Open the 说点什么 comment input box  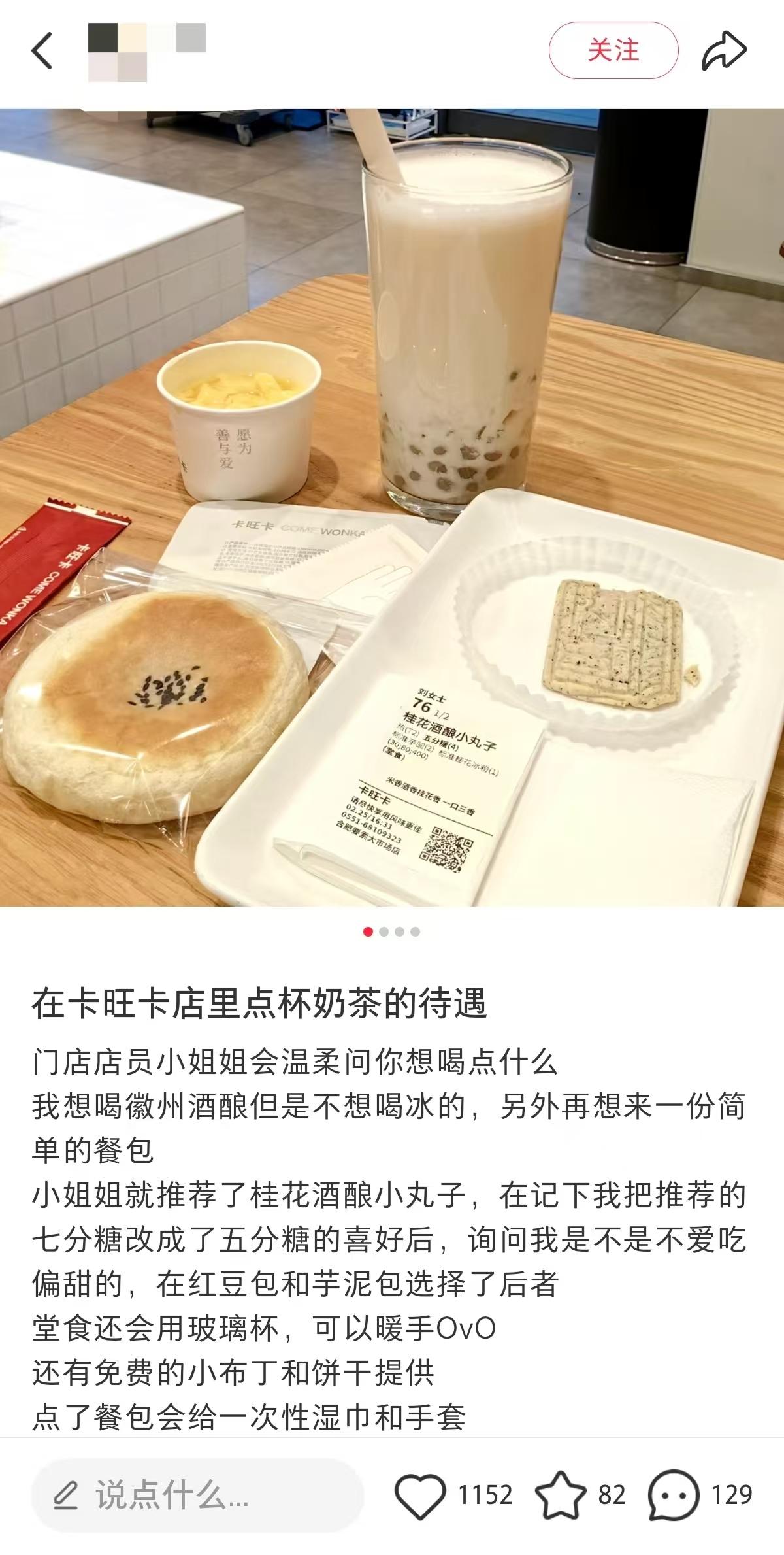pos(196,1496)
